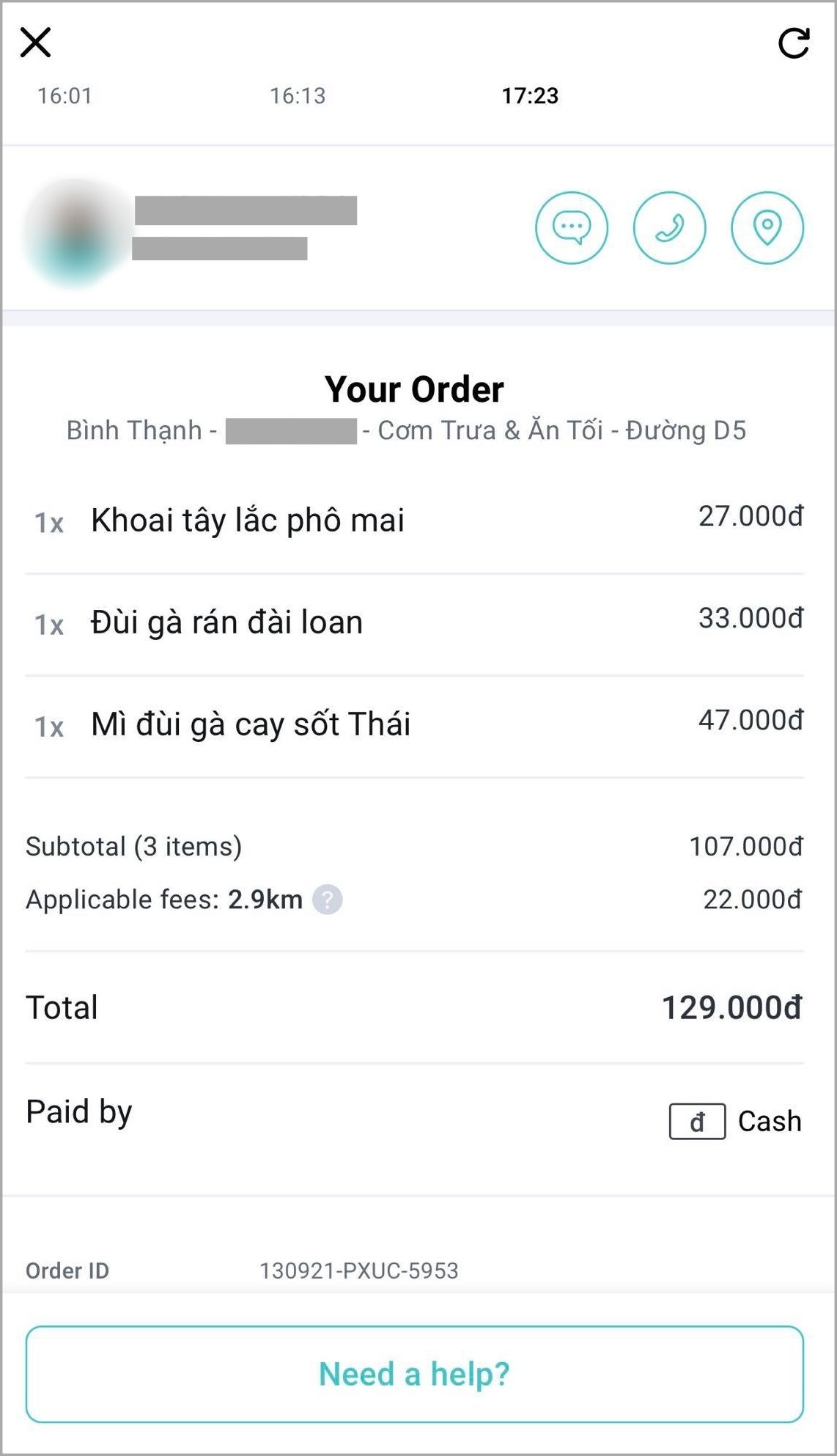Viewport: 837px width, 1456px height.
Task: Select the active 17:23 timestamp
Action: click(529, 95)
